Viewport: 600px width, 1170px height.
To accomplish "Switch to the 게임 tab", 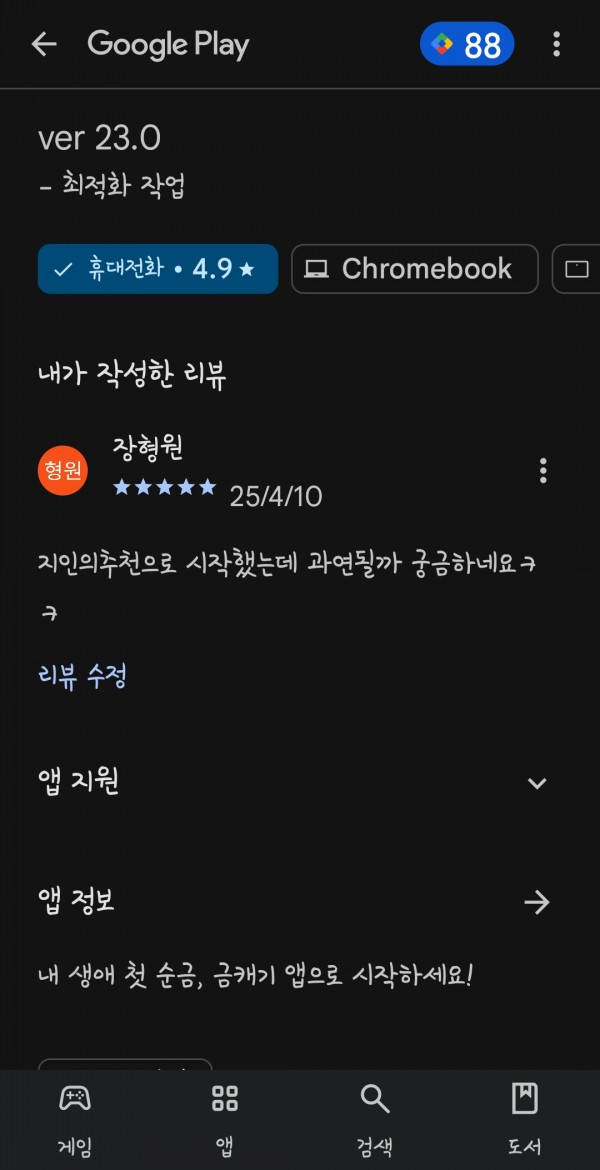I will 75,1120.
